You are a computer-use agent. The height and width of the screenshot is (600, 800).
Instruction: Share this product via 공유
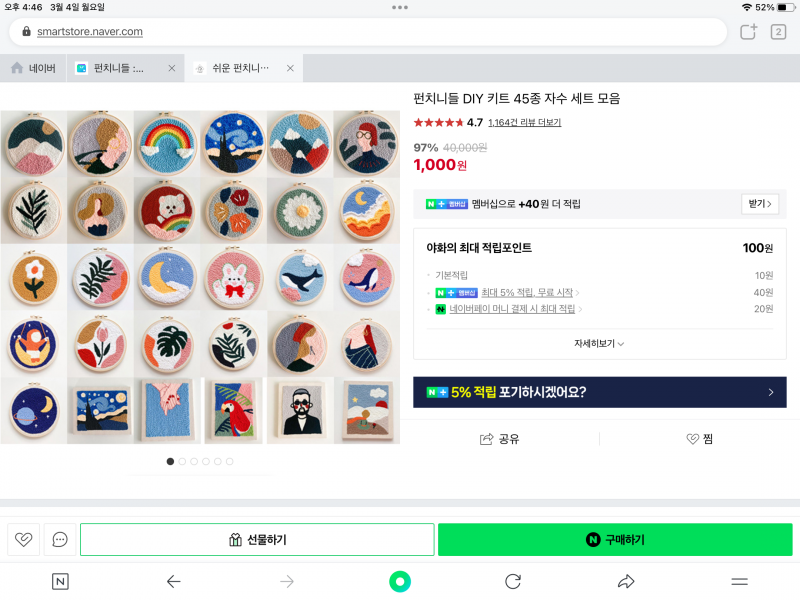coord(500,439)
